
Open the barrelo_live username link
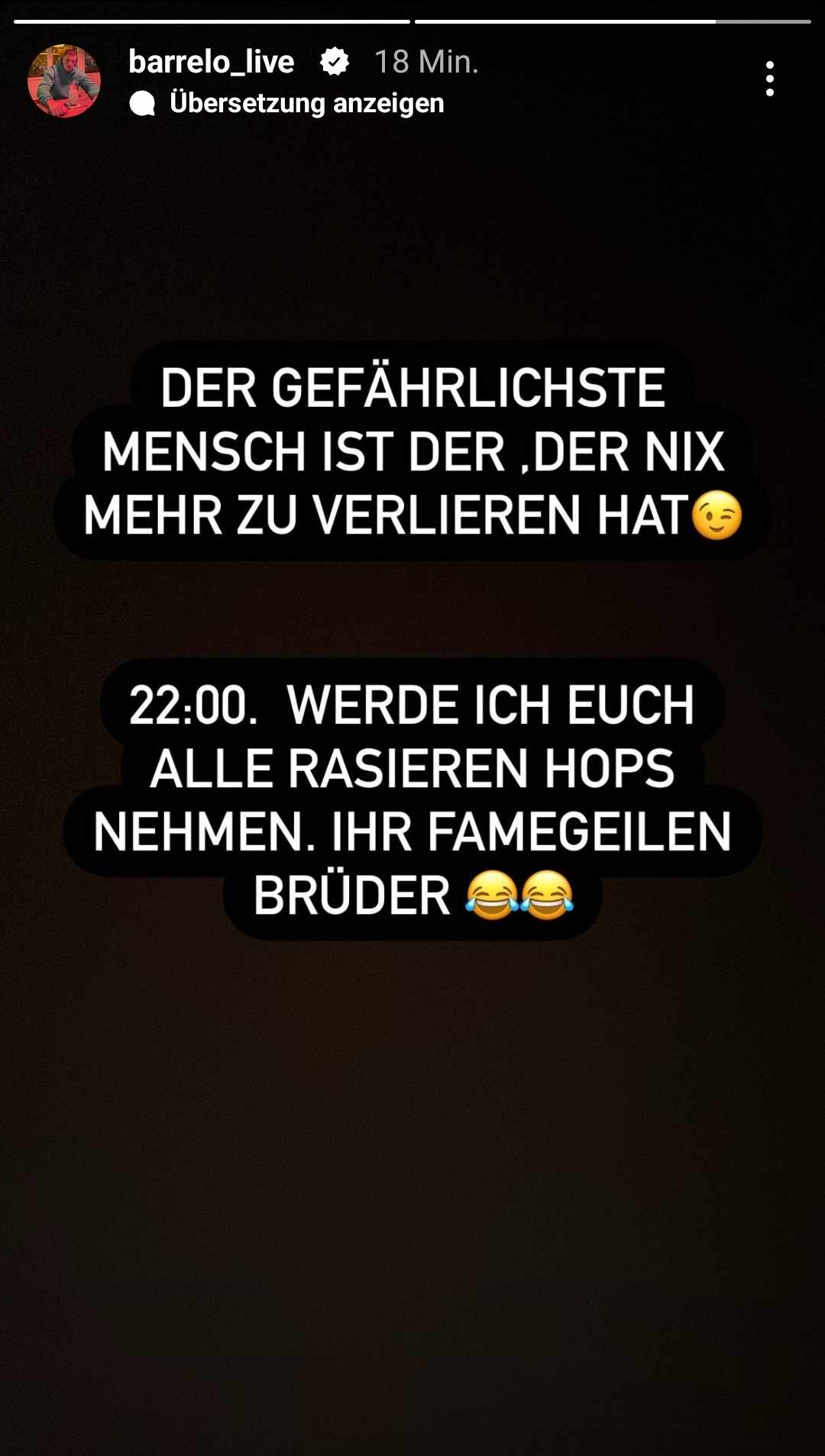pyautogui.click(x=211, y=62)
